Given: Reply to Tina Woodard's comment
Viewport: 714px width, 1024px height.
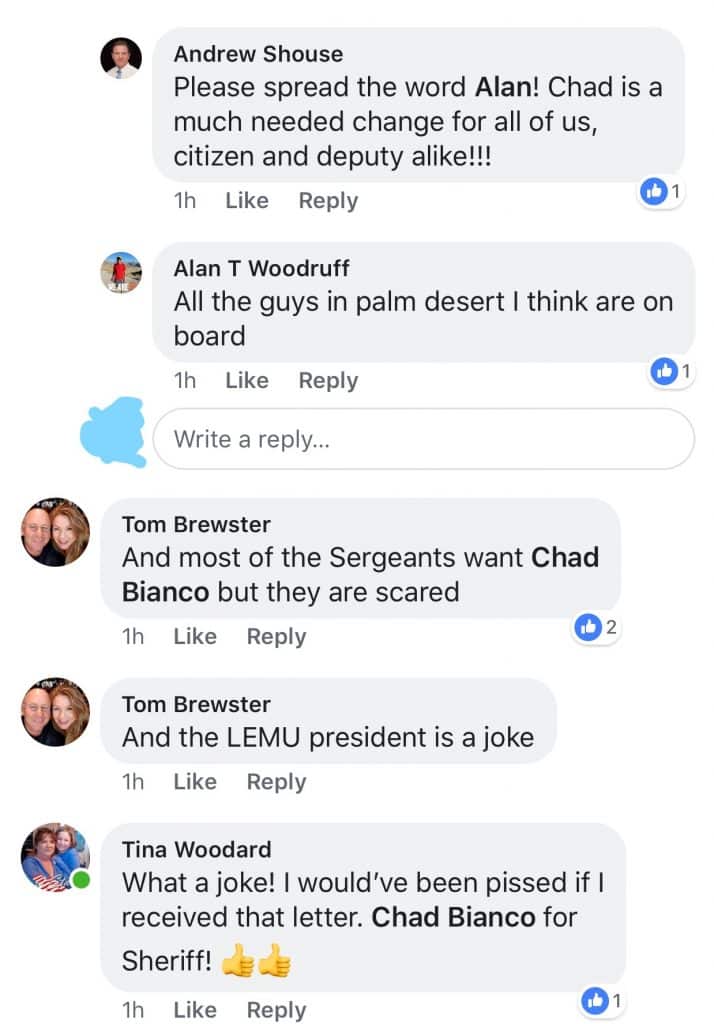Looking at the screenshot, I should pyautogui.click(x=276, y=1010).
